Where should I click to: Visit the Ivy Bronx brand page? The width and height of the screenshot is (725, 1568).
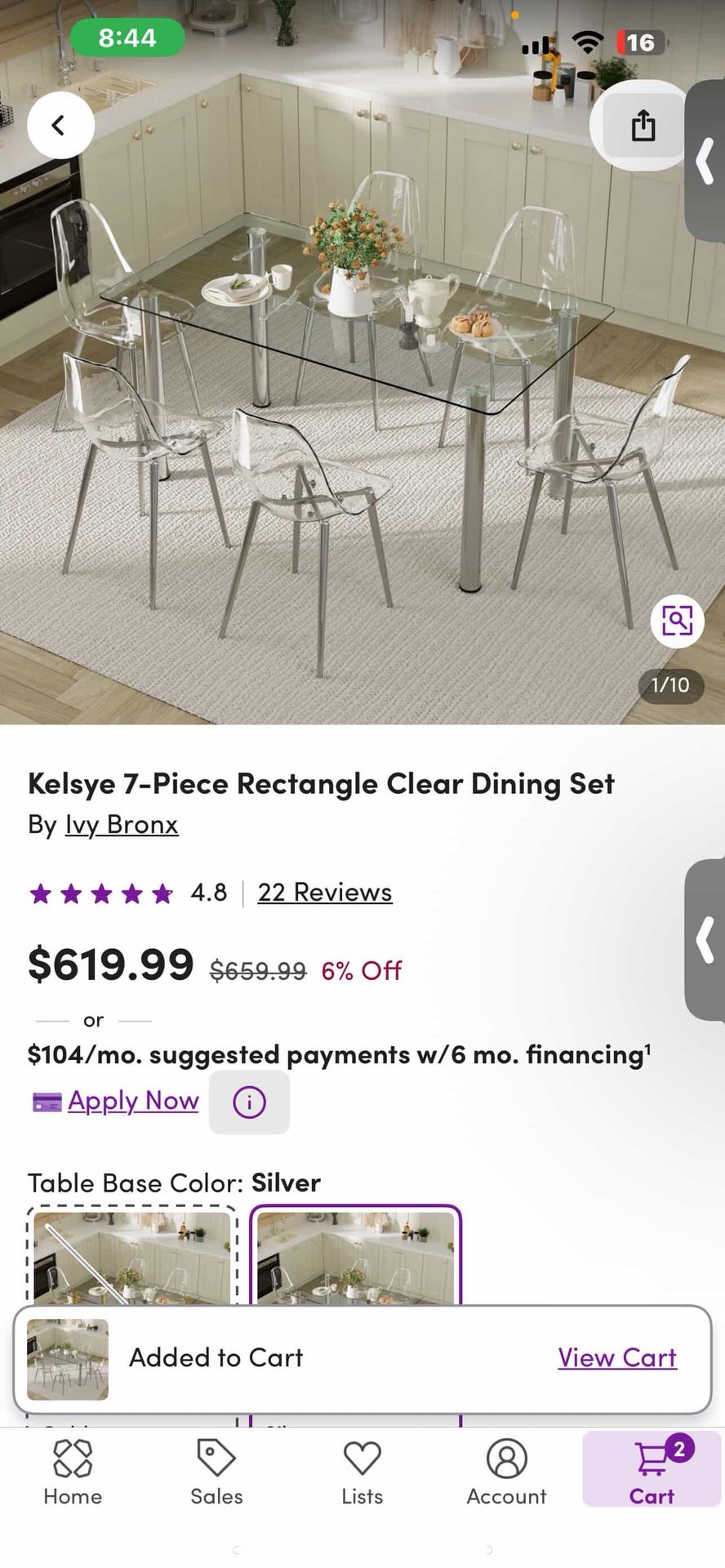coord(122,825)
